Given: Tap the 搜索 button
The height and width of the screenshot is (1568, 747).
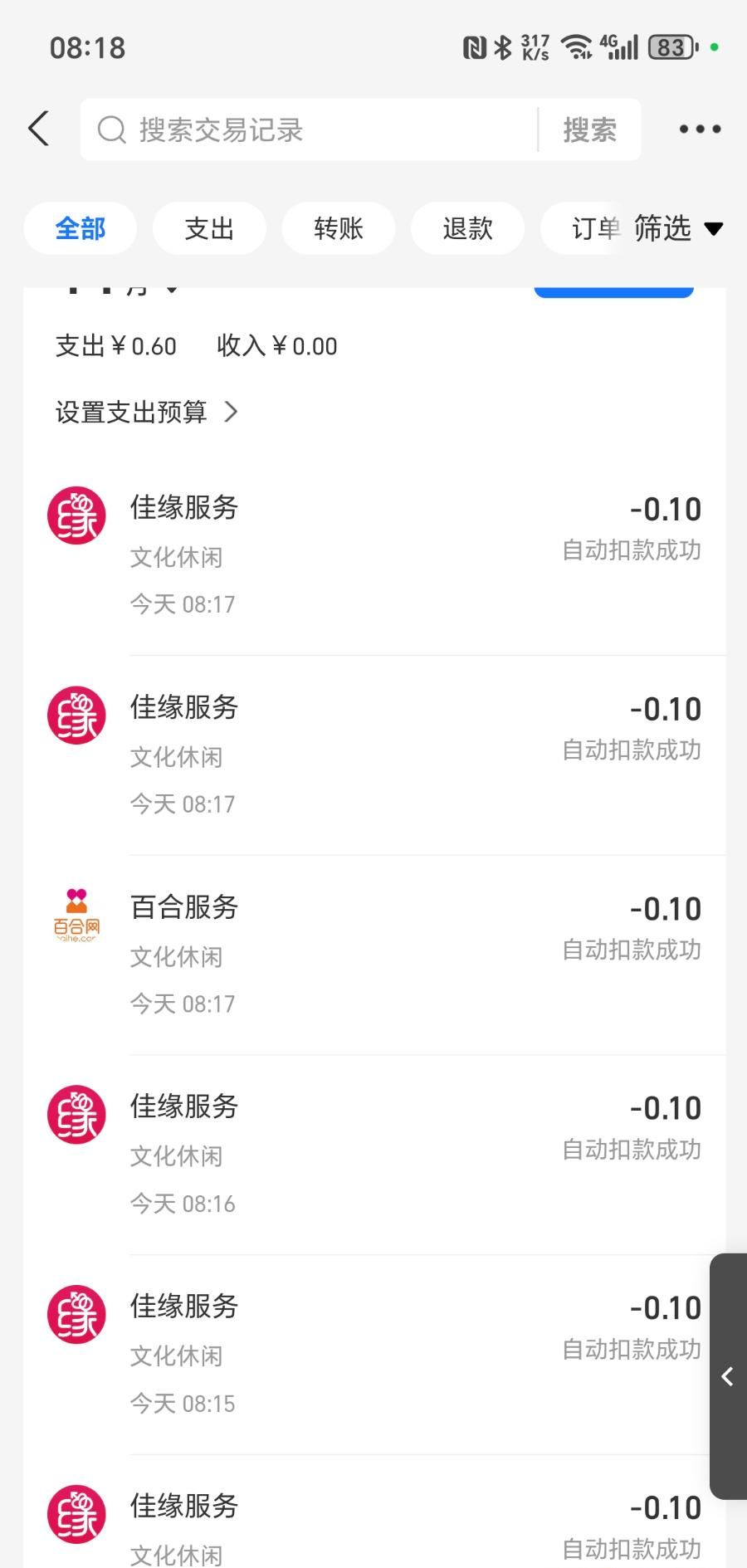Looking at the screenshot, I should coord(589,129).
